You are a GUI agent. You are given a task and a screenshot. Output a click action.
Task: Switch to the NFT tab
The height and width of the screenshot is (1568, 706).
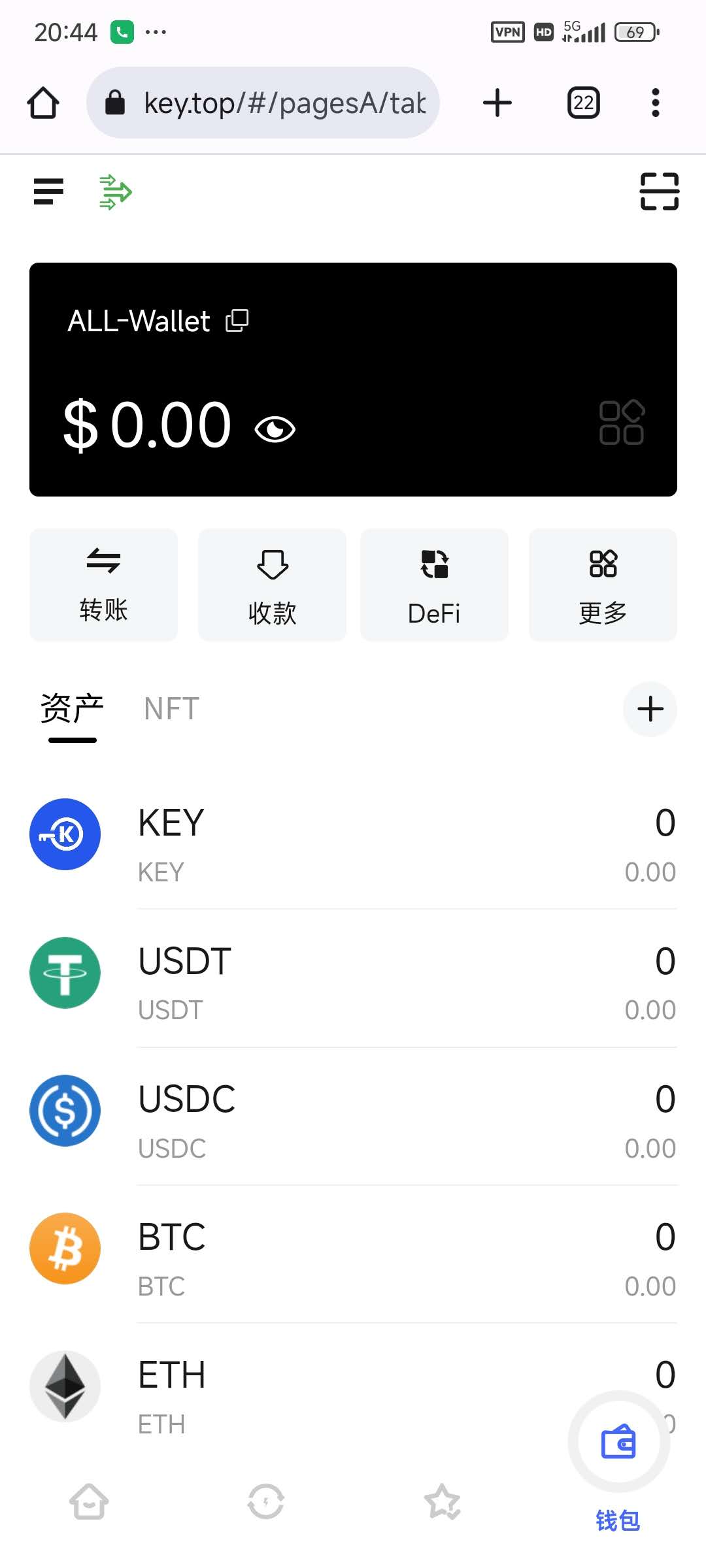171,709
